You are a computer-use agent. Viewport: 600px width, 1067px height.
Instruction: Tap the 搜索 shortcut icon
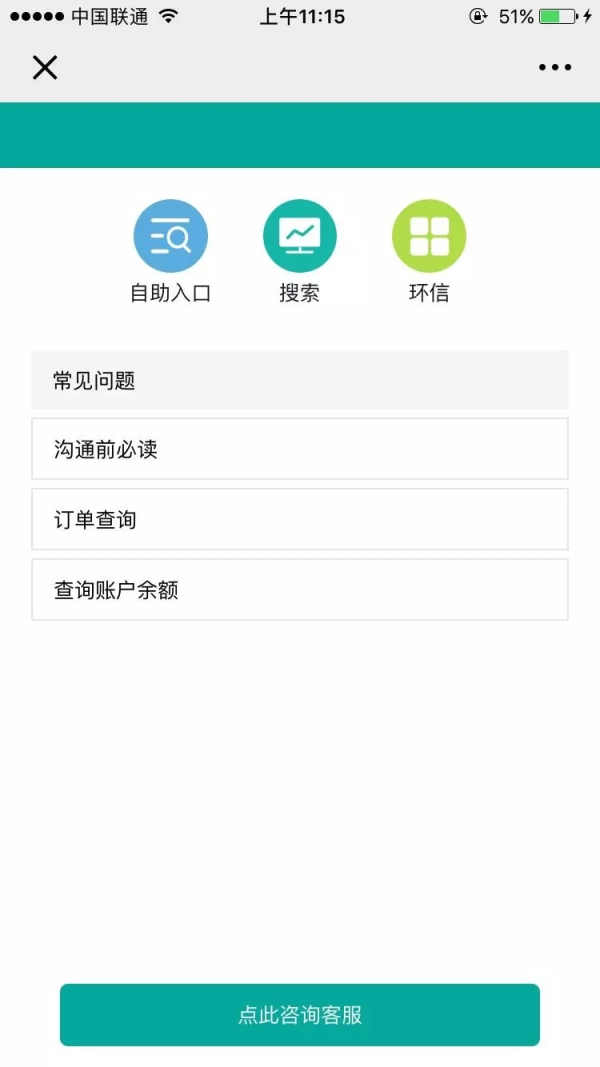pyautogui.click(x=300, y=235)
